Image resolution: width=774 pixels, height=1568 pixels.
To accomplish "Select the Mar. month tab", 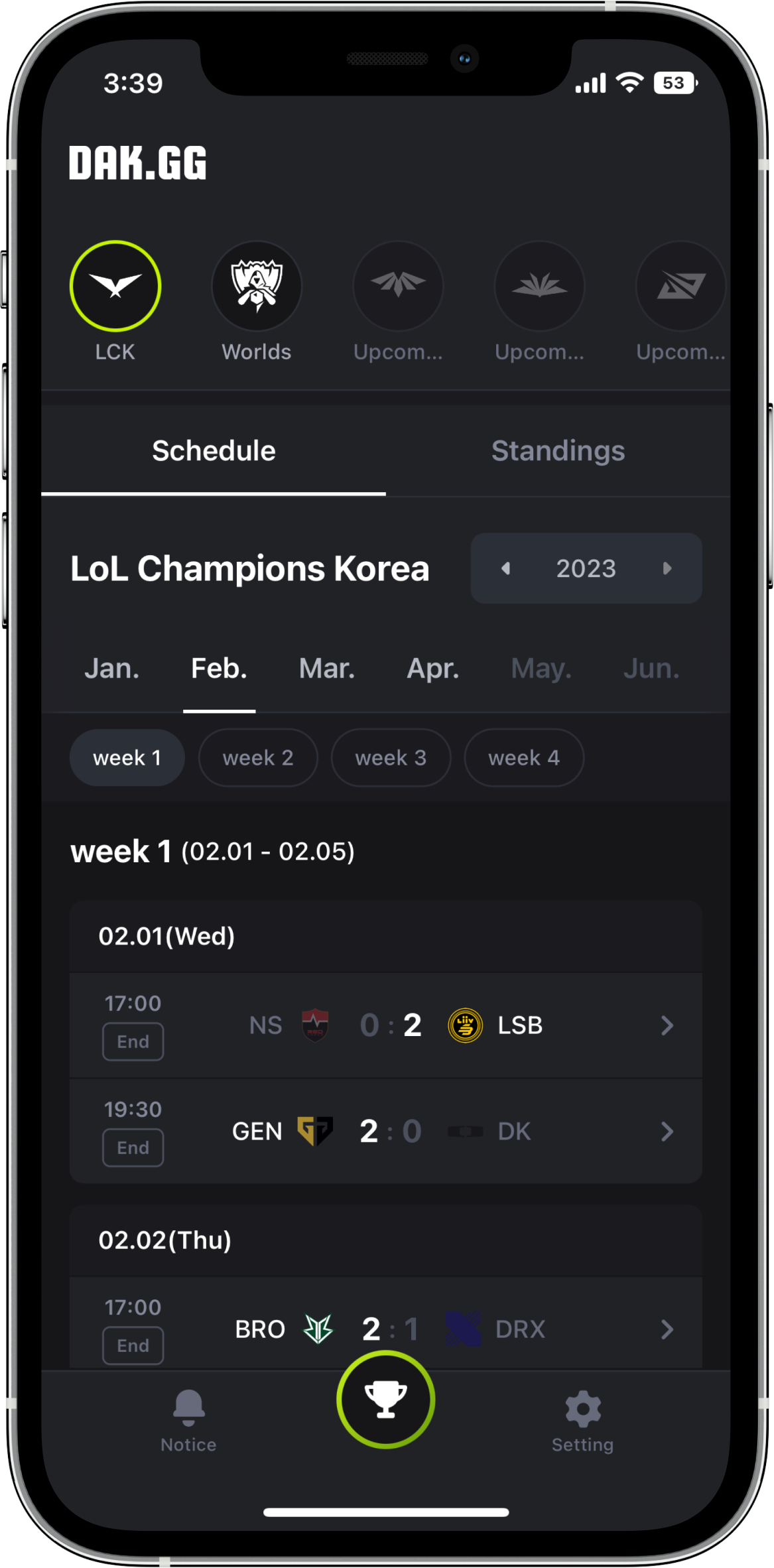I will pos(327,669).
